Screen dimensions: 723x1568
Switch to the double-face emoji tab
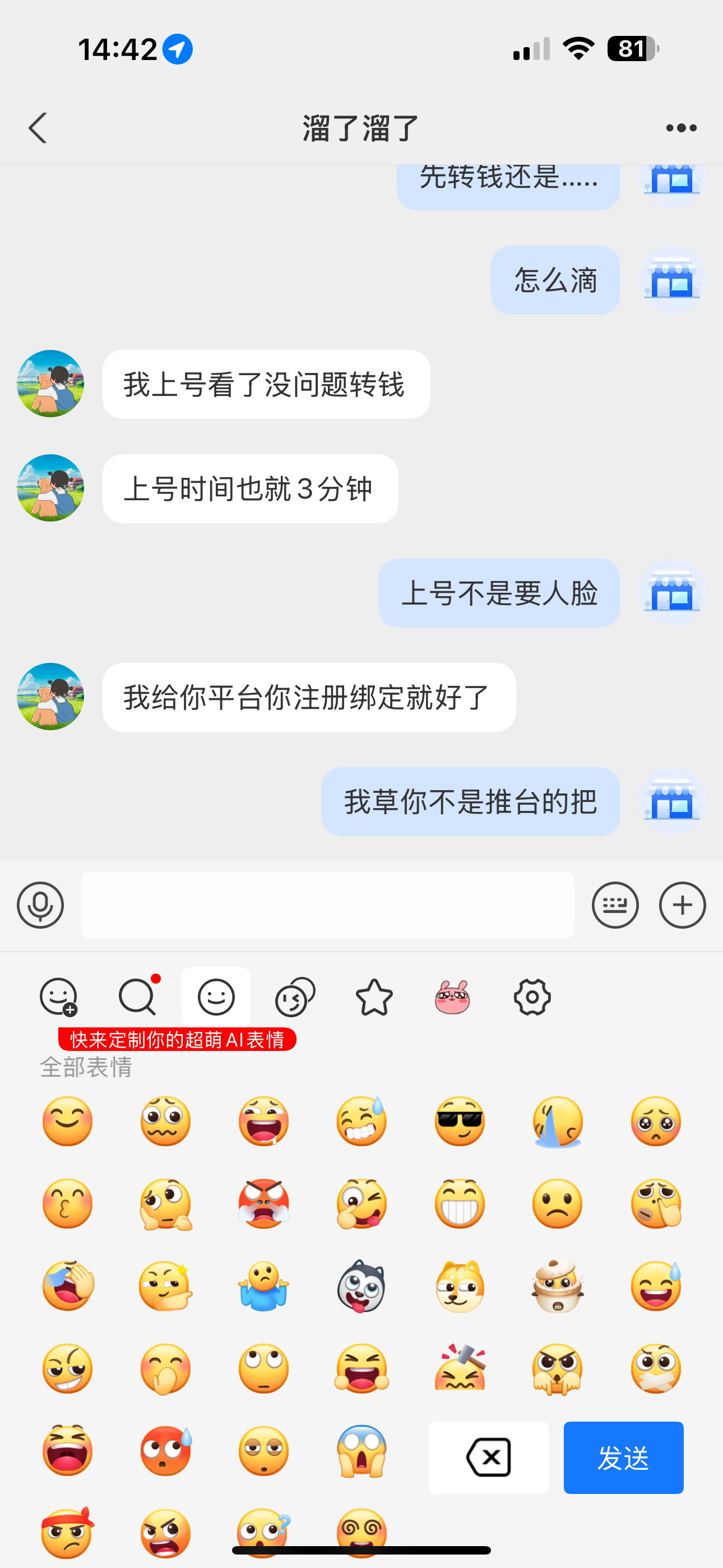(x=295, y=997)
